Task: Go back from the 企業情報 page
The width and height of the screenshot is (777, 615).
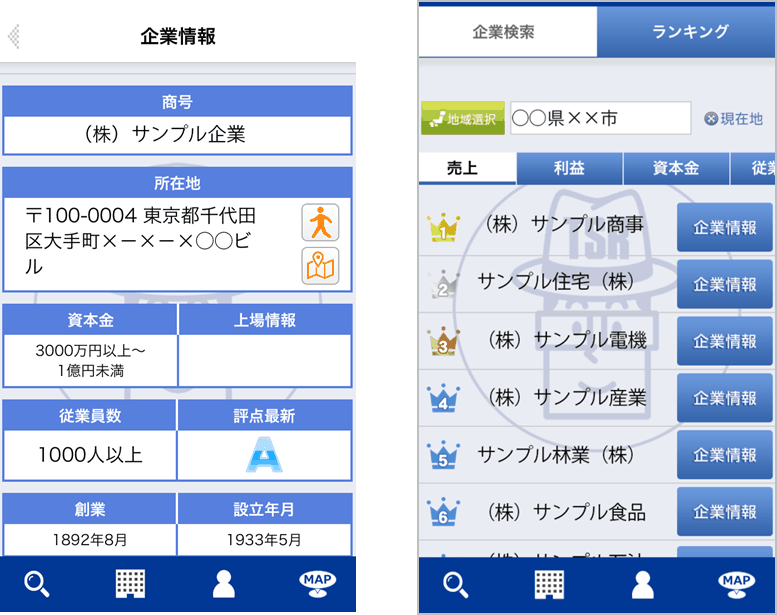Action: (x=14, y=37)
